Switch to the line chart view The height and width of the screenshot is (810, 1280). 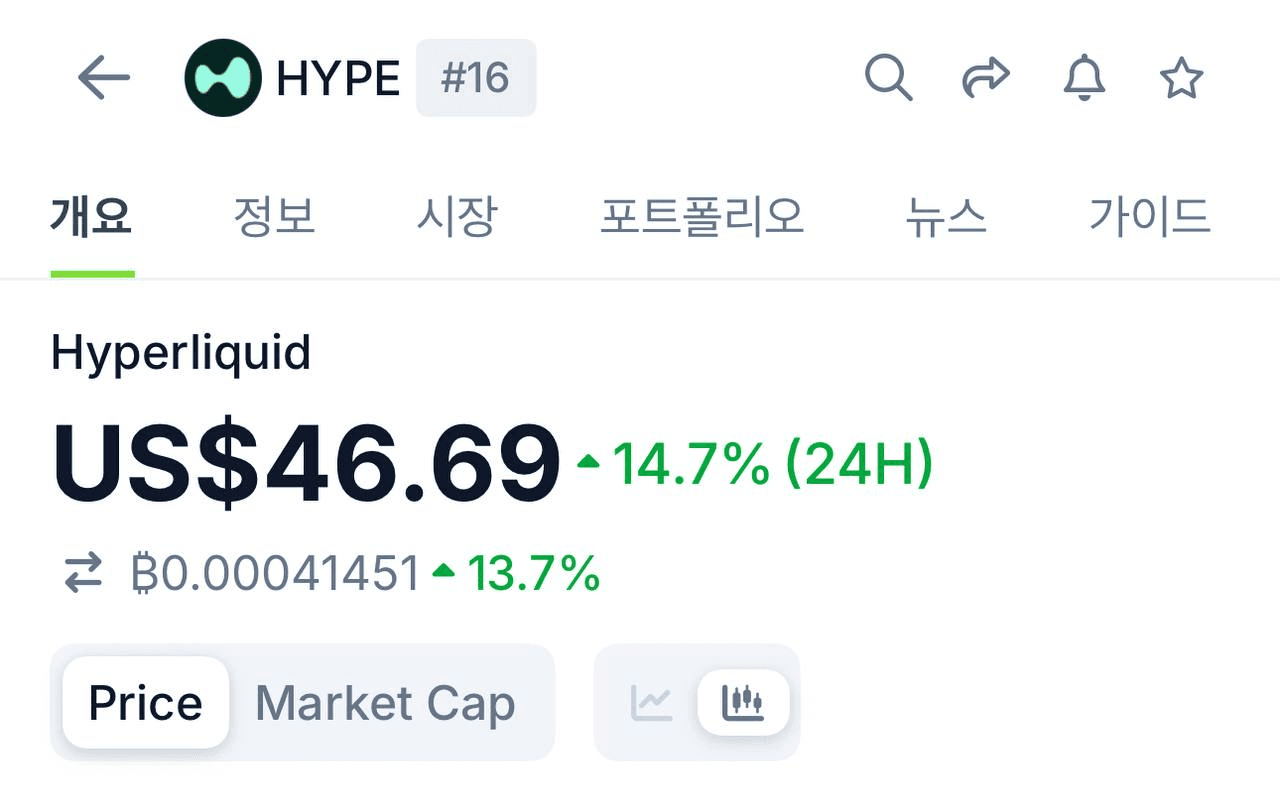651,703
